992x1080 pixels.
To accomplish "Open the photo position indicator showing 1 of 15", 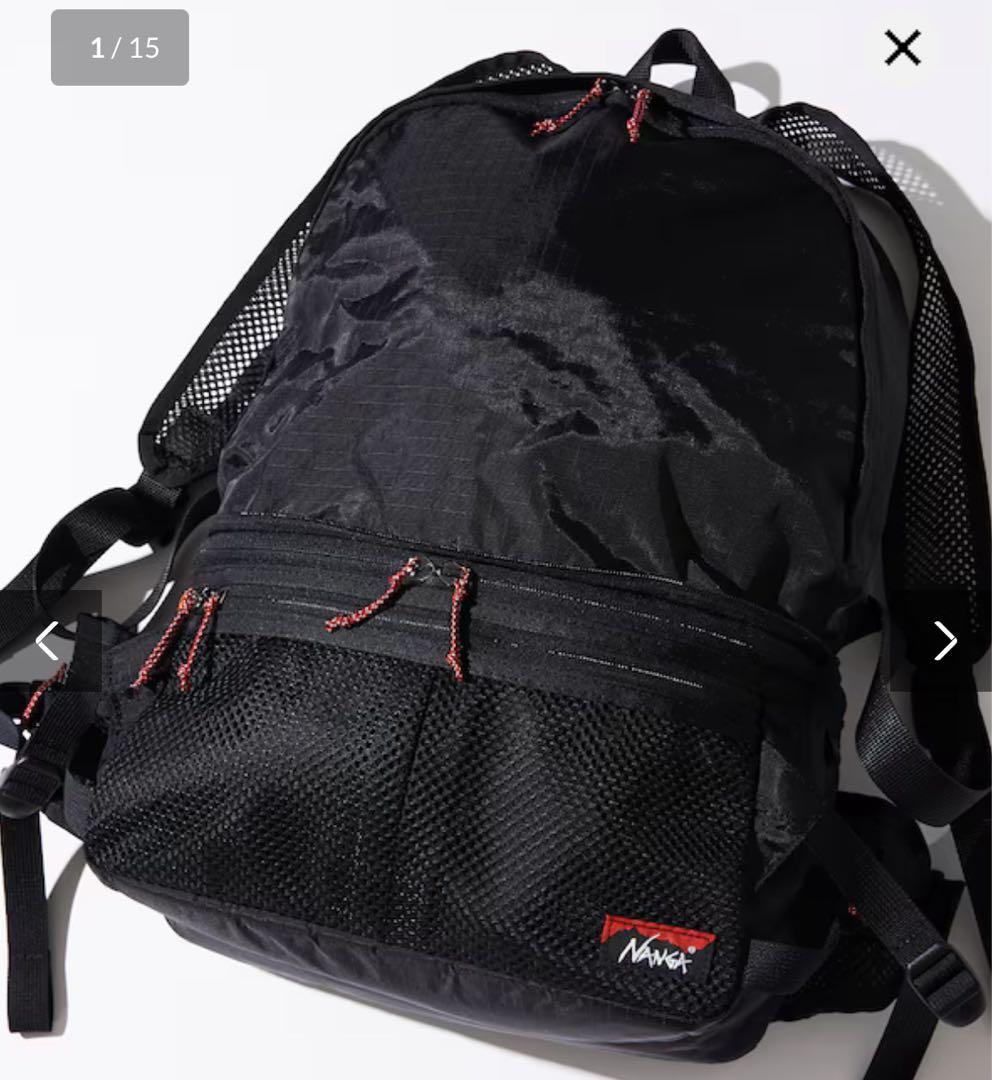I will pos(118,48).
